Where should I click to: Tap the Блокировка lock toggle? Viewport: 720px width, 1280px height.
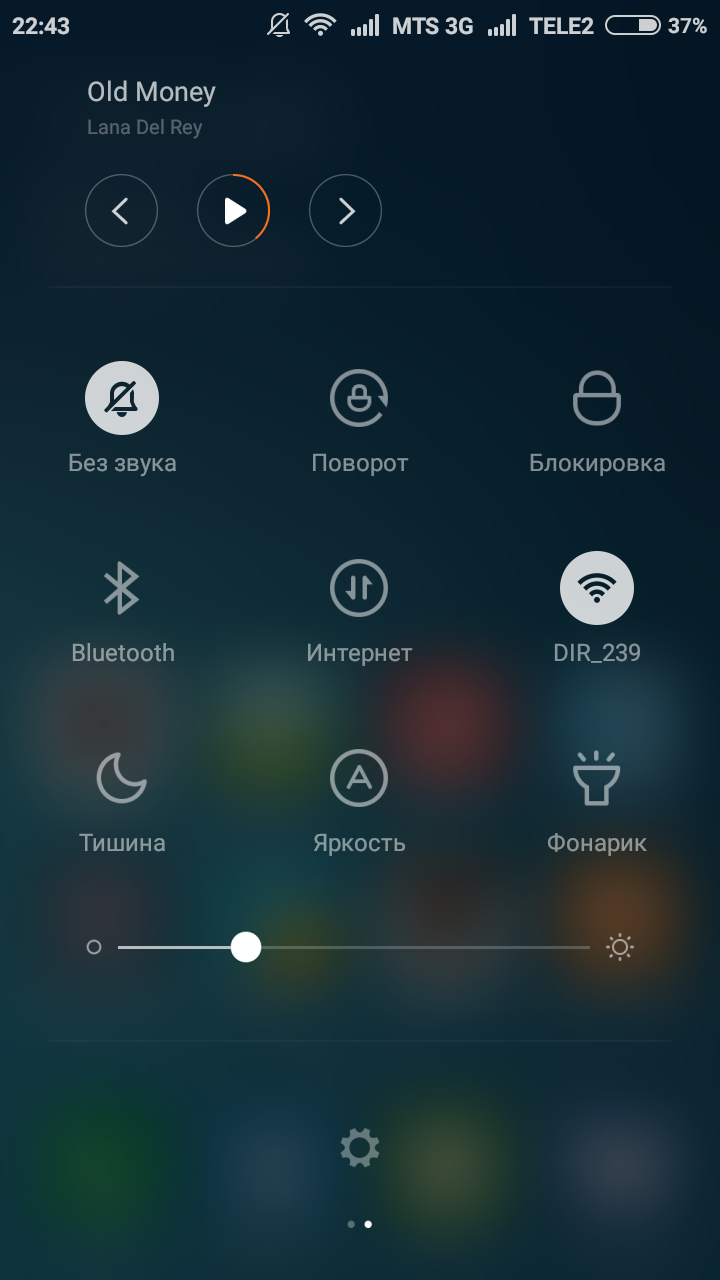[597, 398]
